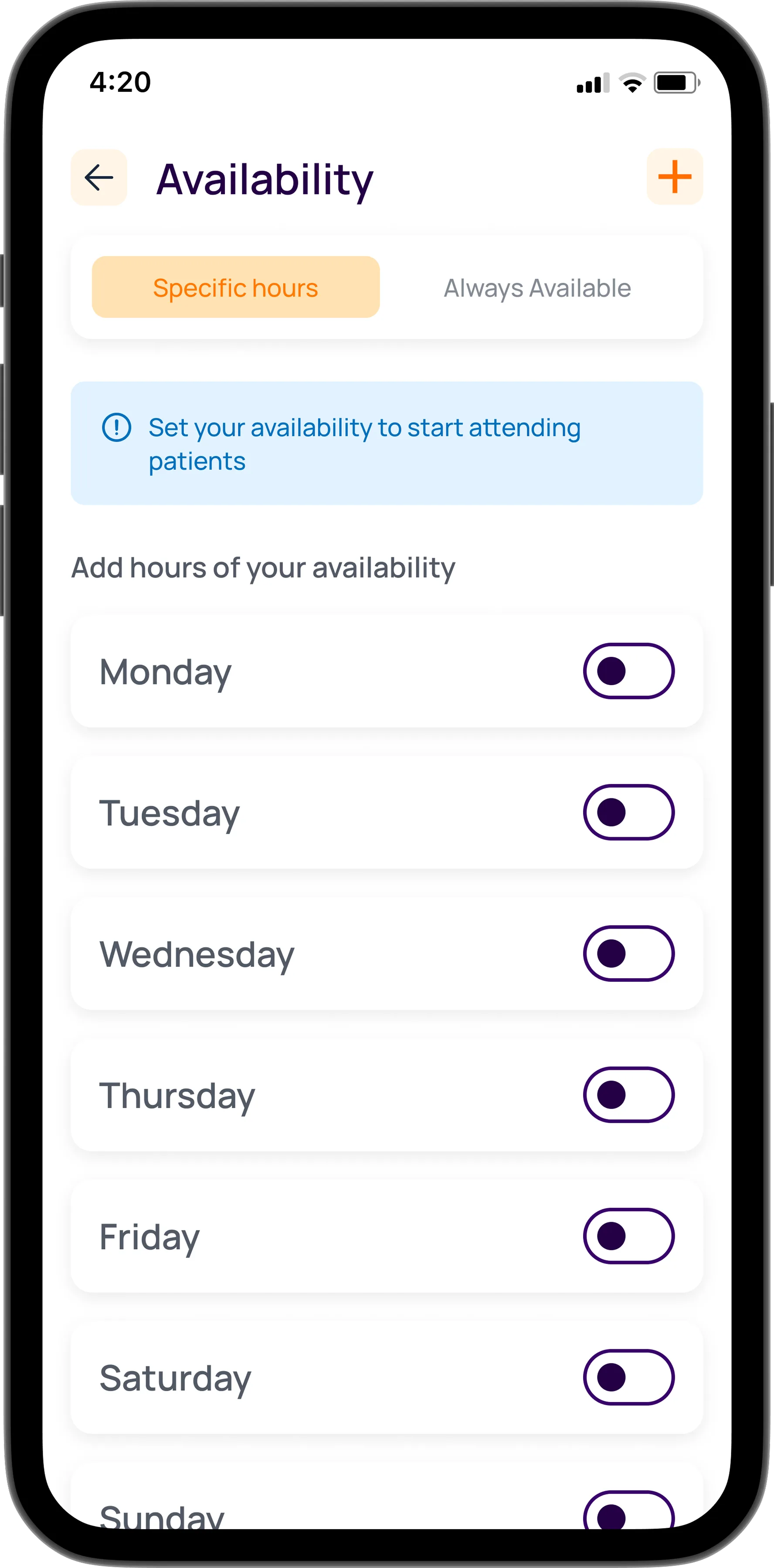774x1568 pixels.
Task: Toggle the Saturday switch
Action: click(628, 1378)
